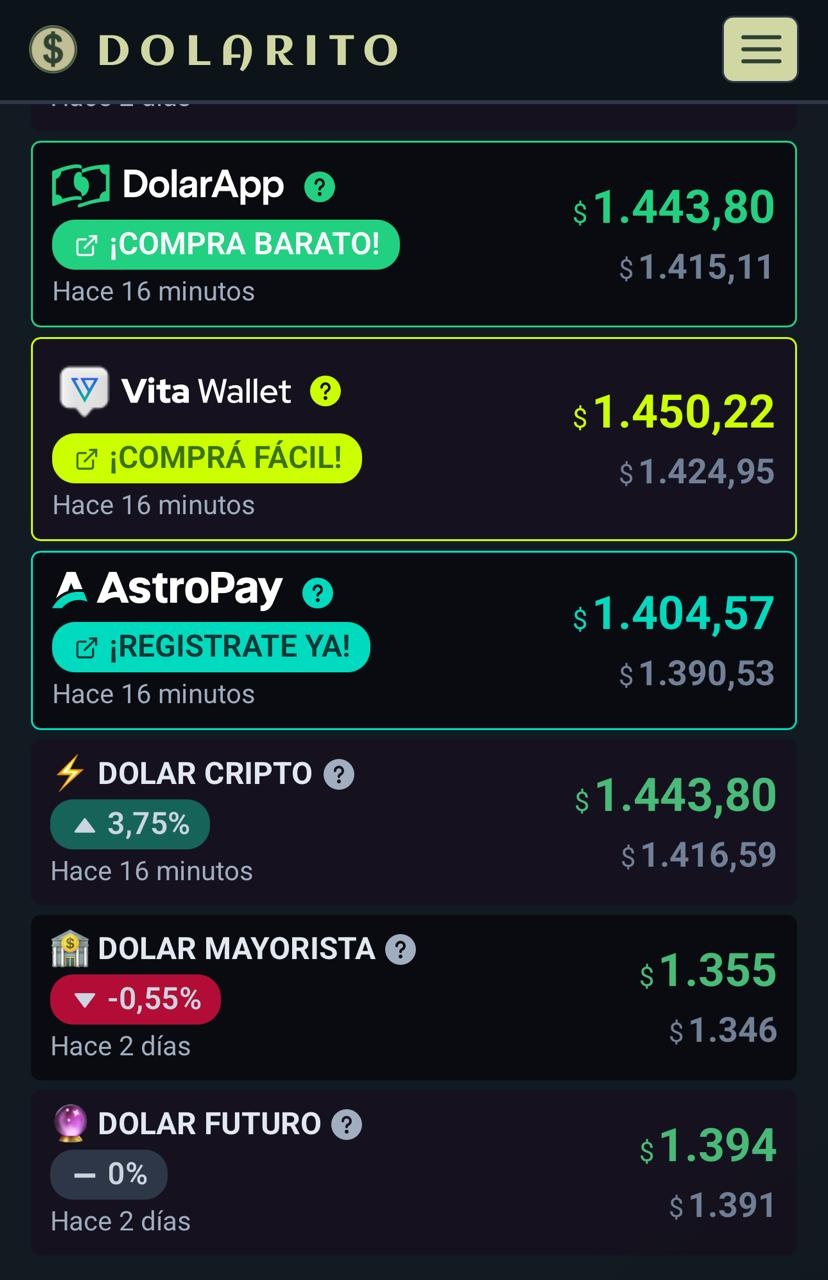The height and width of the screenshot is (1280, 828).
Task: Tap the ¡COMPRA BARATO! button
Action: pyautogui.click(x=225, y=245)
